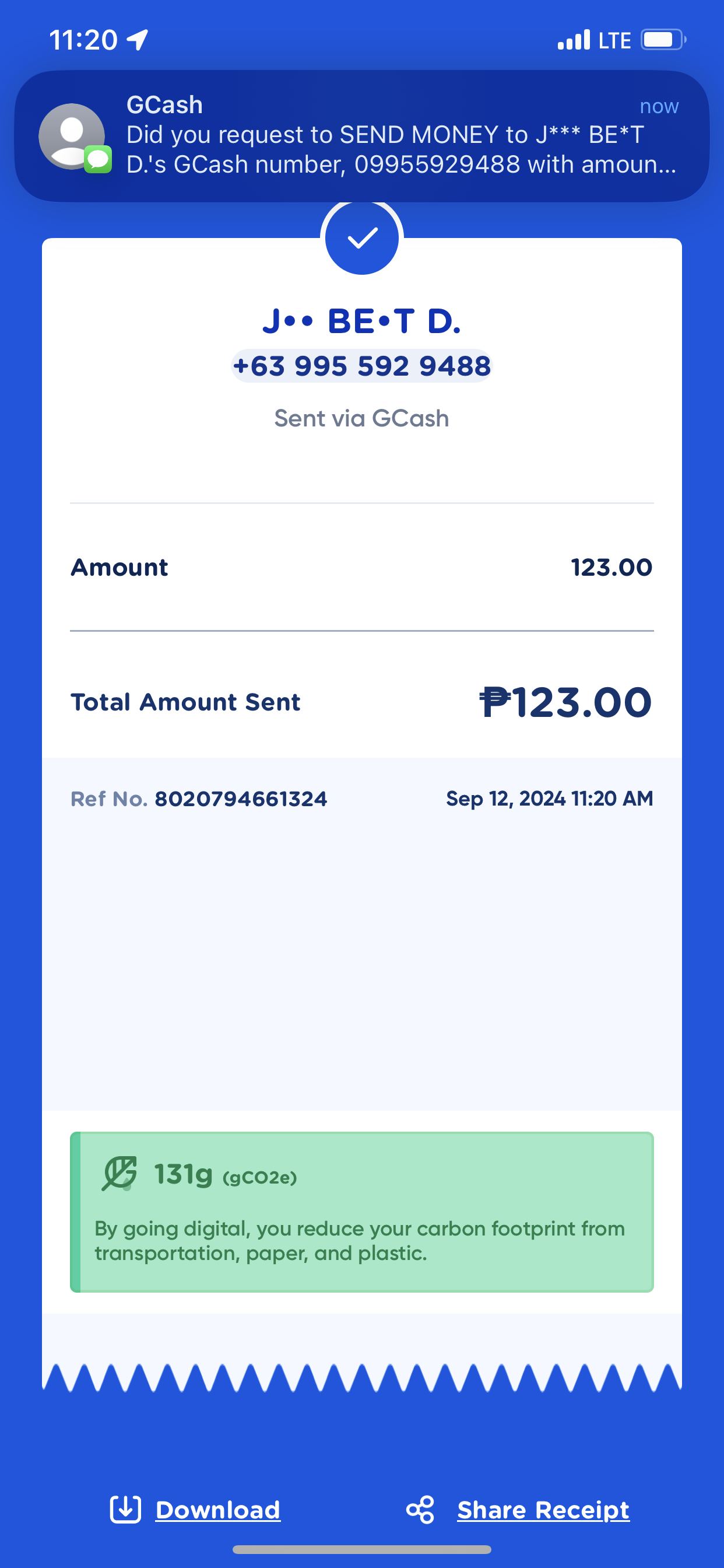
Task: Download the transaction receipt
Action: tap(196, 1510)
